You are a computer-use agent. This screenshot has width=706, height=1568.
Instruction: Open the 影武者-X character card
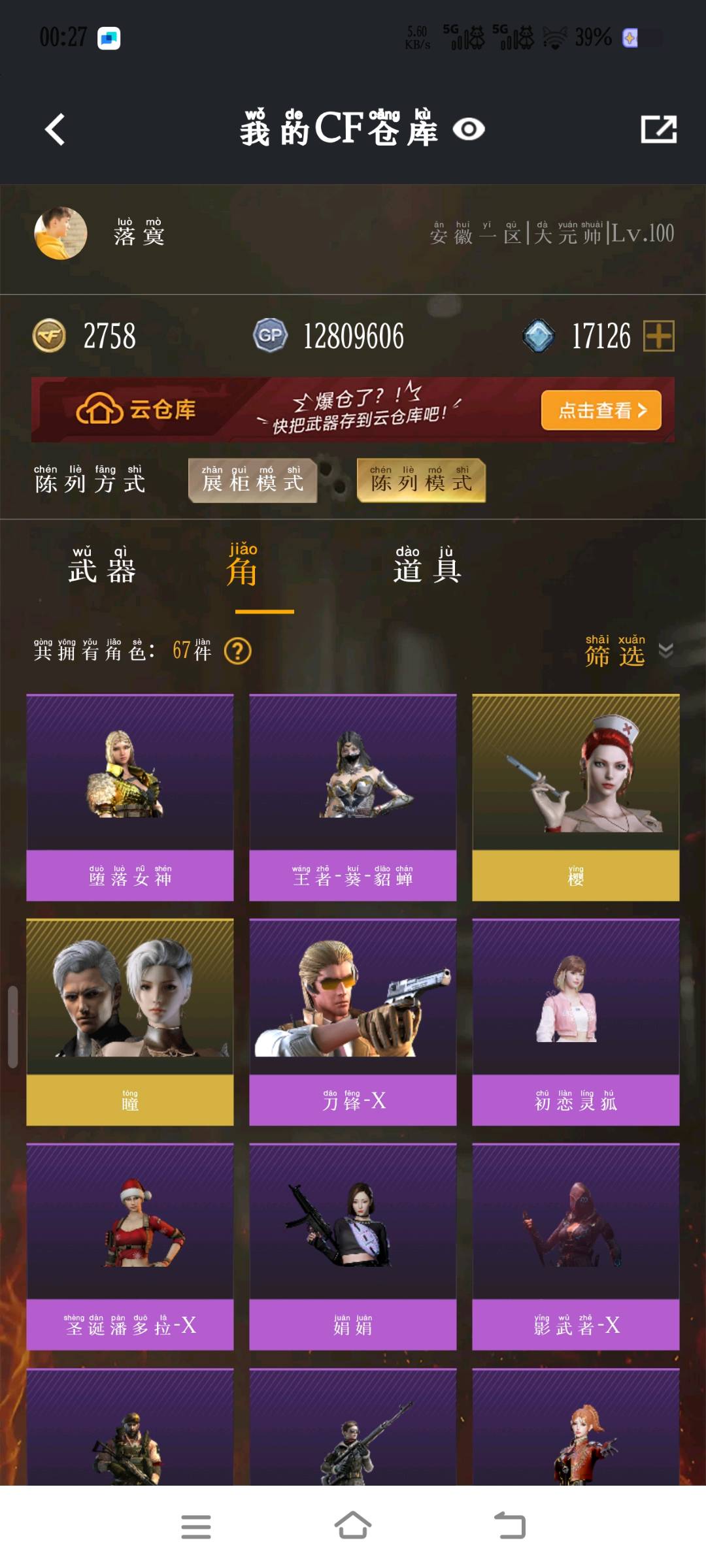575,1246
